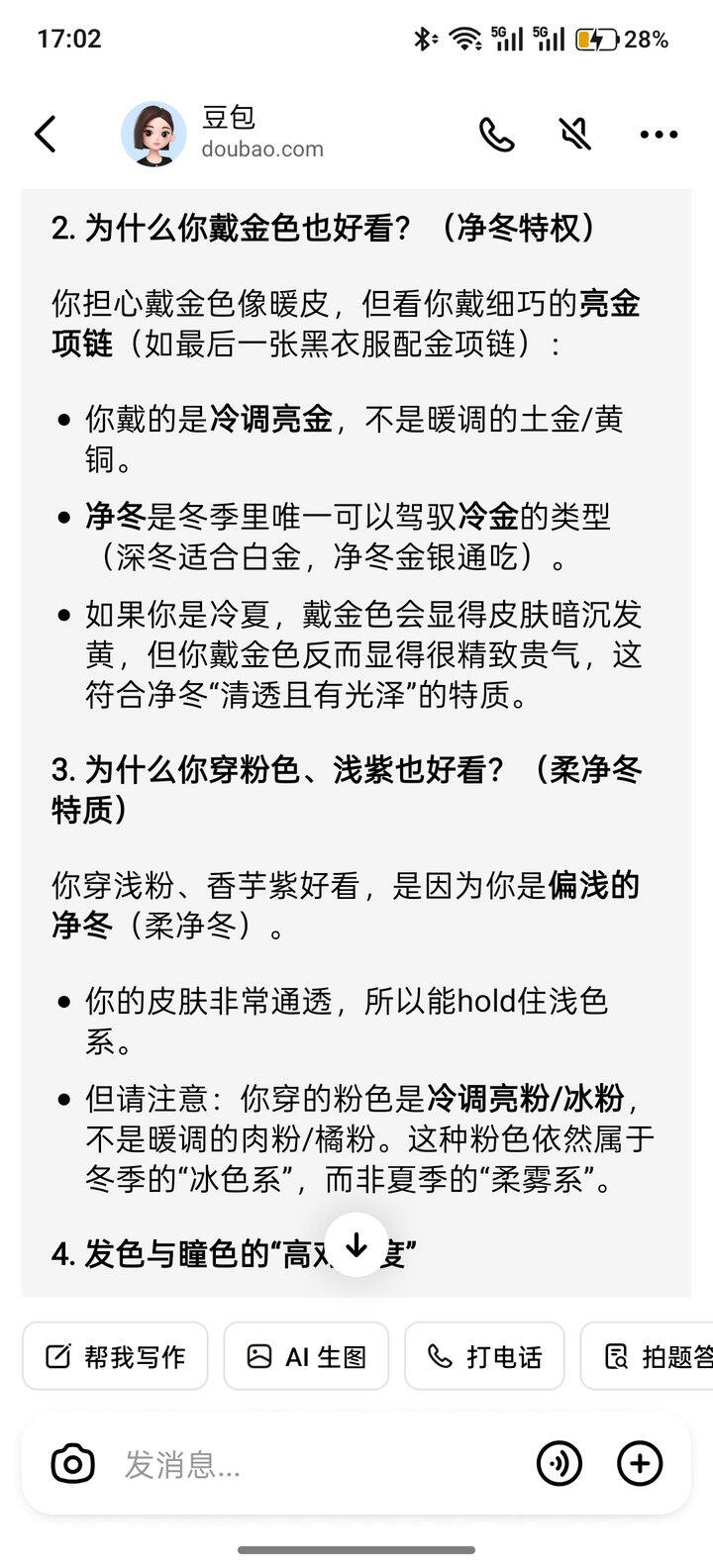Select the AI 生图 chip

(x=306, y=1356)
